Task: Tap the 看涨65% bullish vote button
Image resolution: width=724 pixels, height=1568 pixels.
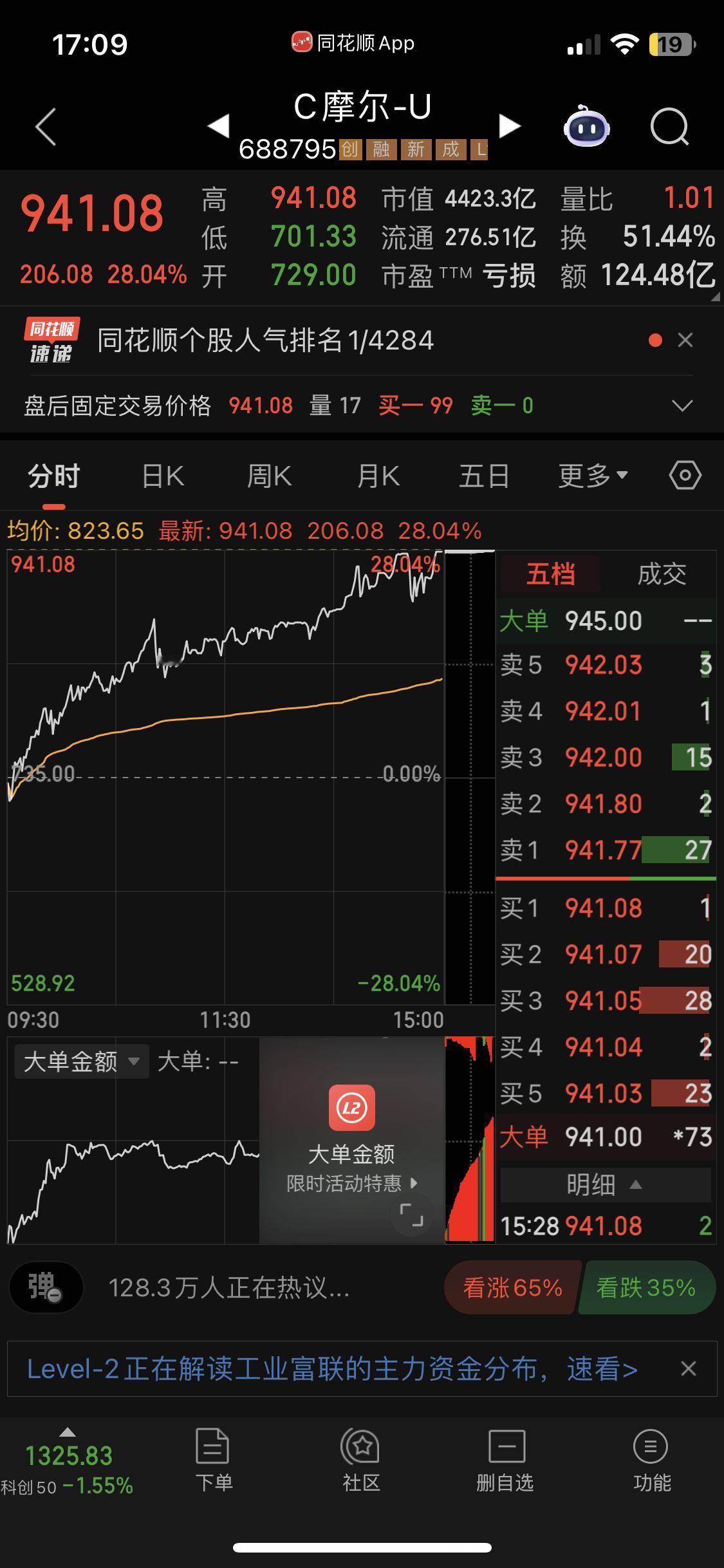Action: tap(512, 1287)
